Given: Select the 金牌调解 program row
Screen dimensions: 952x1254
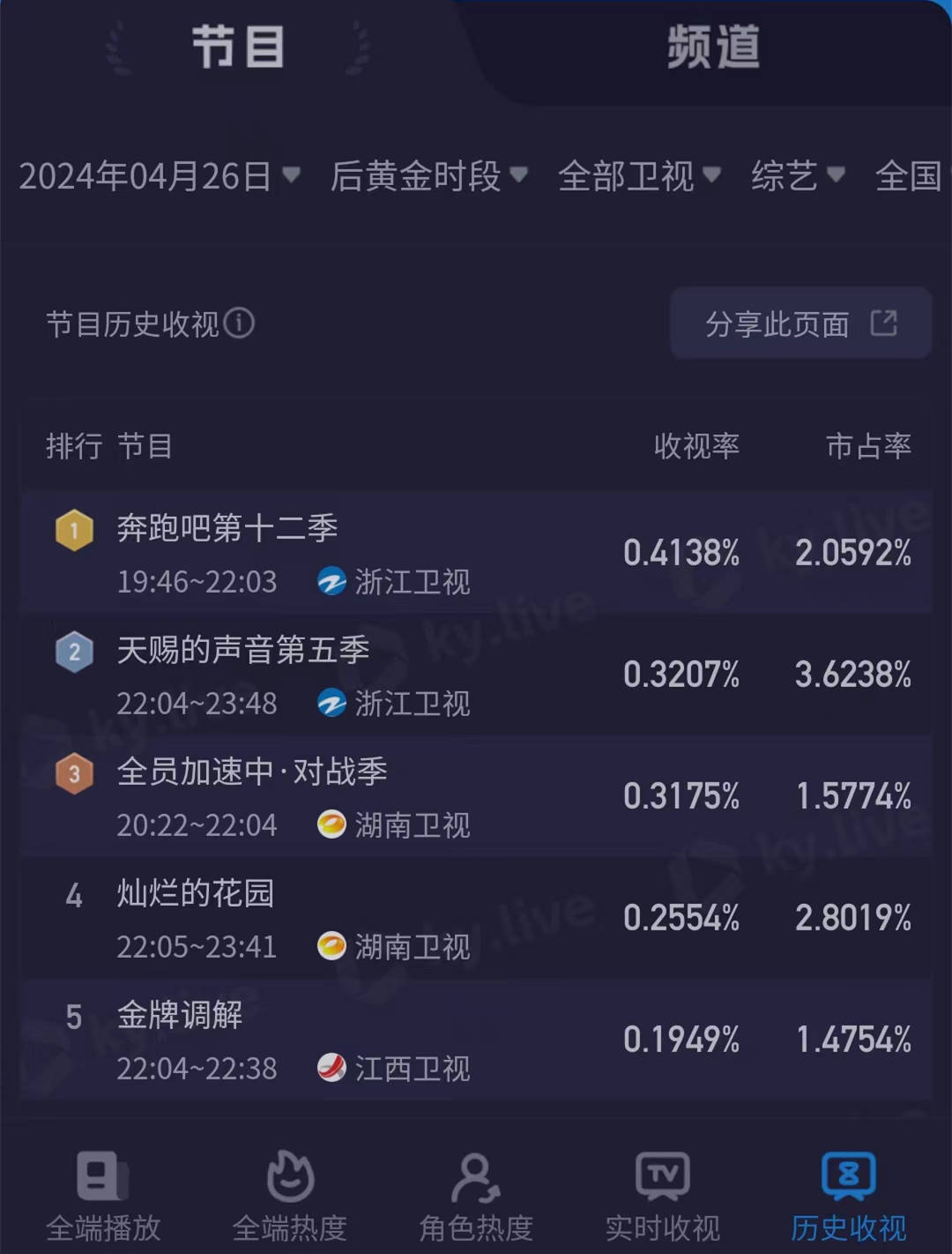Looking at the screenshot, I should (x=476, y=1040).
